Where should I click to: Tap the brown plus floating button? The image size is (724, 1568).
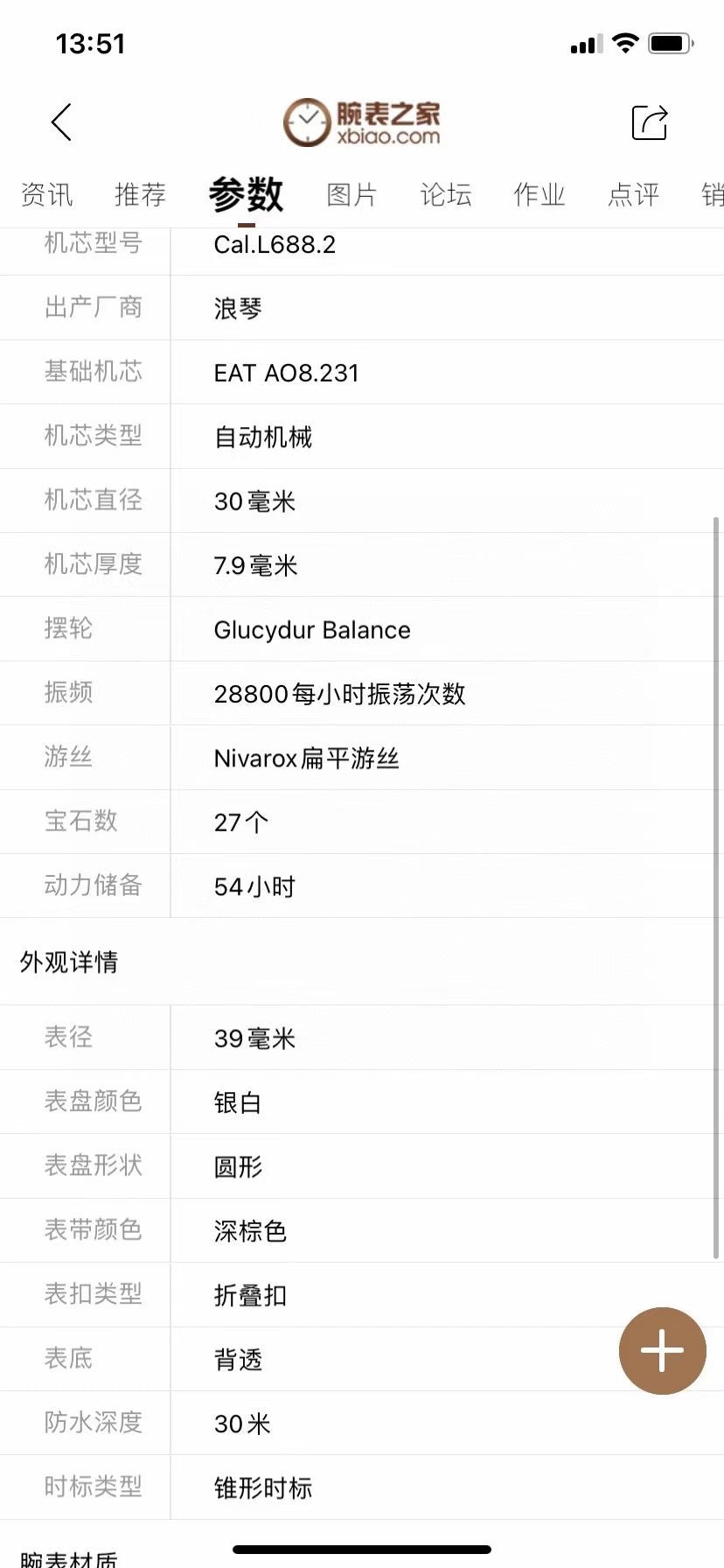coord(662,1350)
